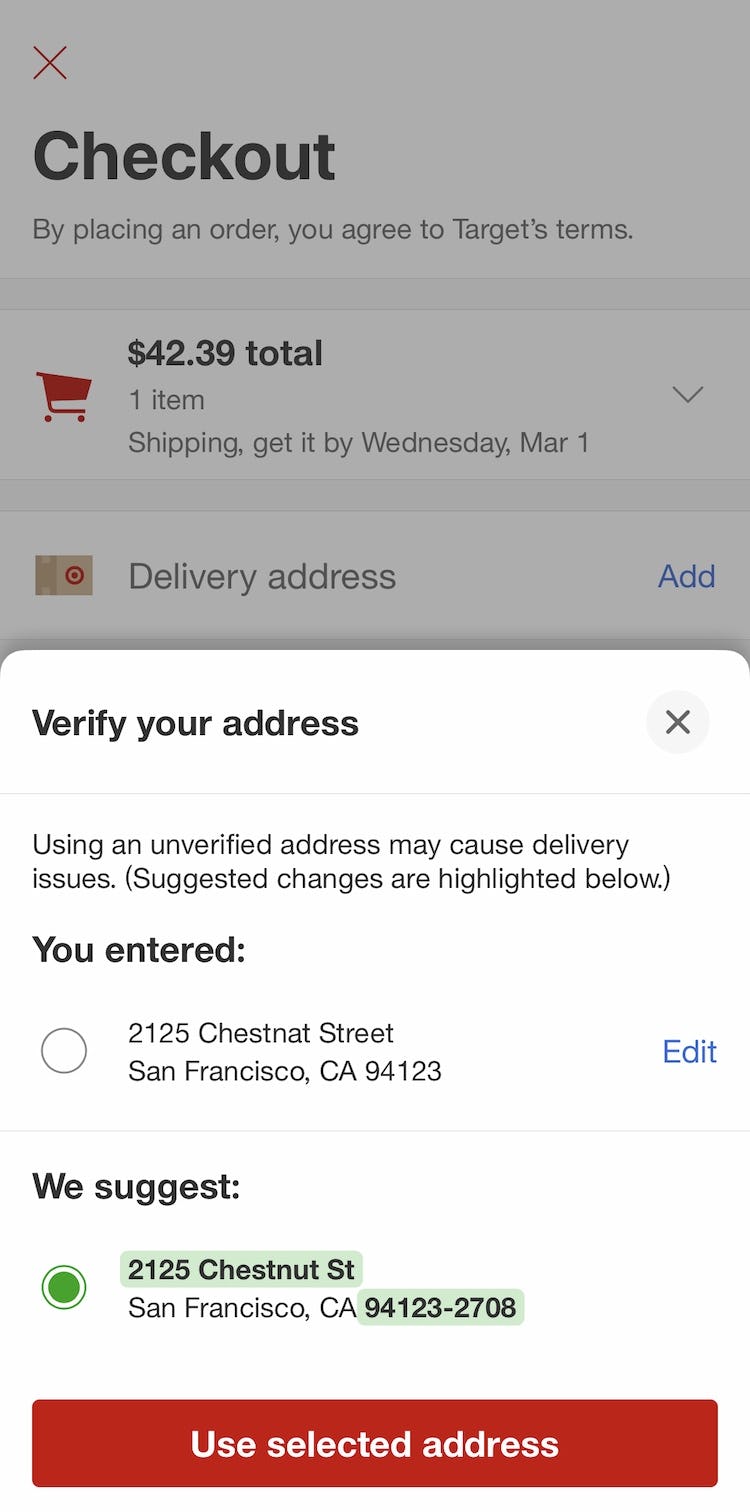Click the Verify your address title

195,722
